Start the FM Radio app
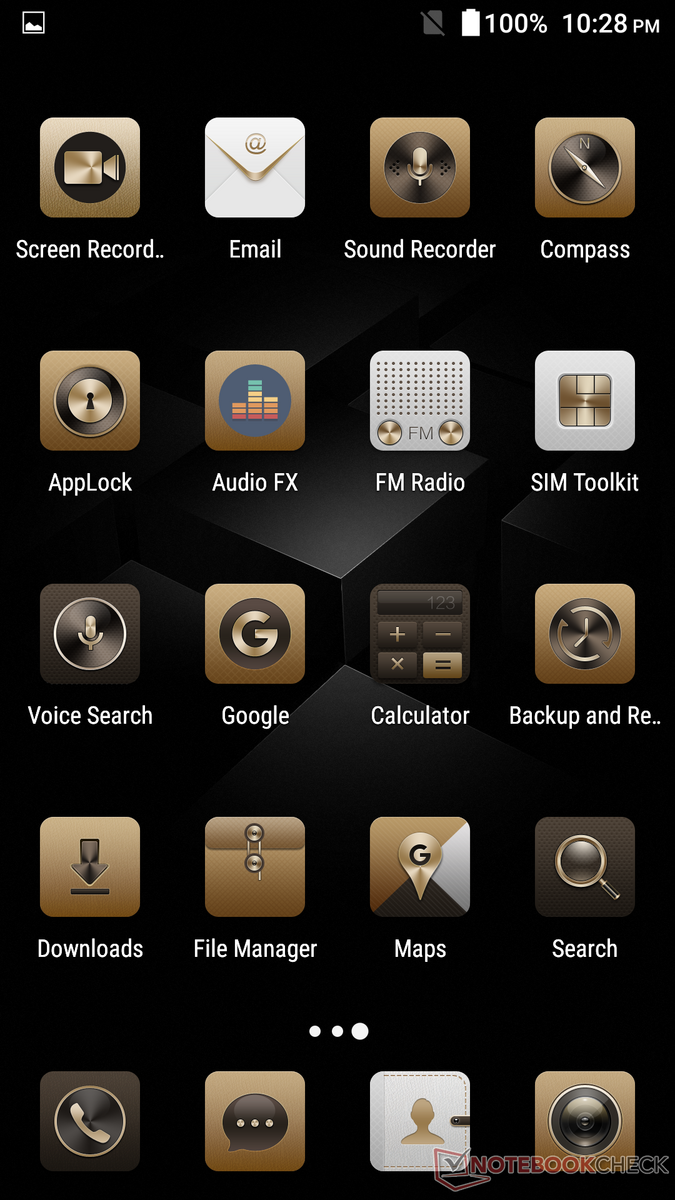Image resolution: width=675 pixels, height=1200 pixels. point(420,401)
